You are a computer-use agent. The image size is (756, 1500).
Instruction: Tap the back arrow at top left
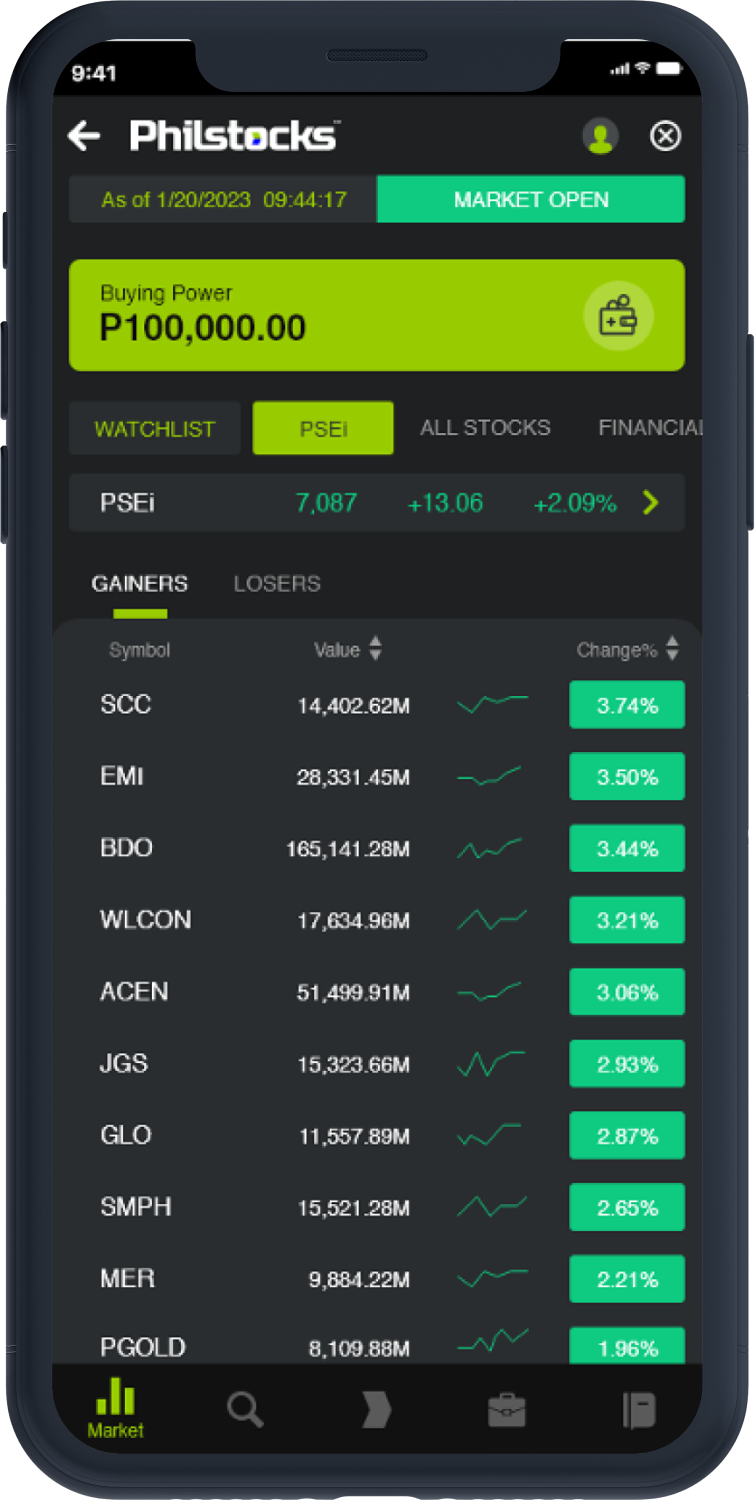[85, 136]
